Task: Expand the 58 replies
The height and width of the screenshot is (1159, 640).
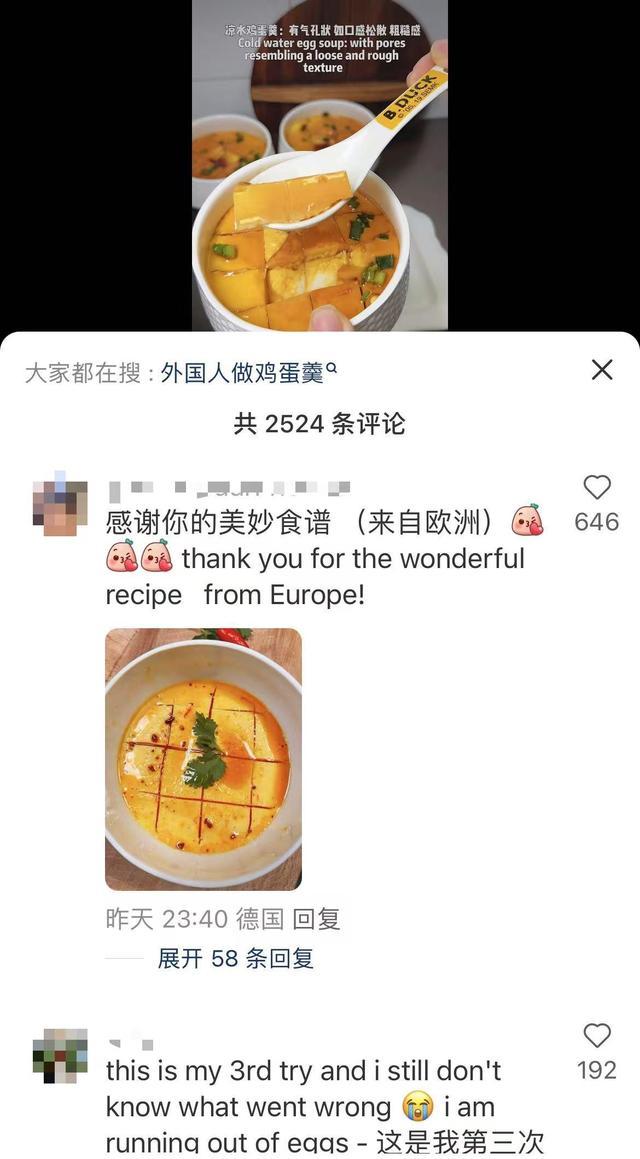Action: (235, 958)
